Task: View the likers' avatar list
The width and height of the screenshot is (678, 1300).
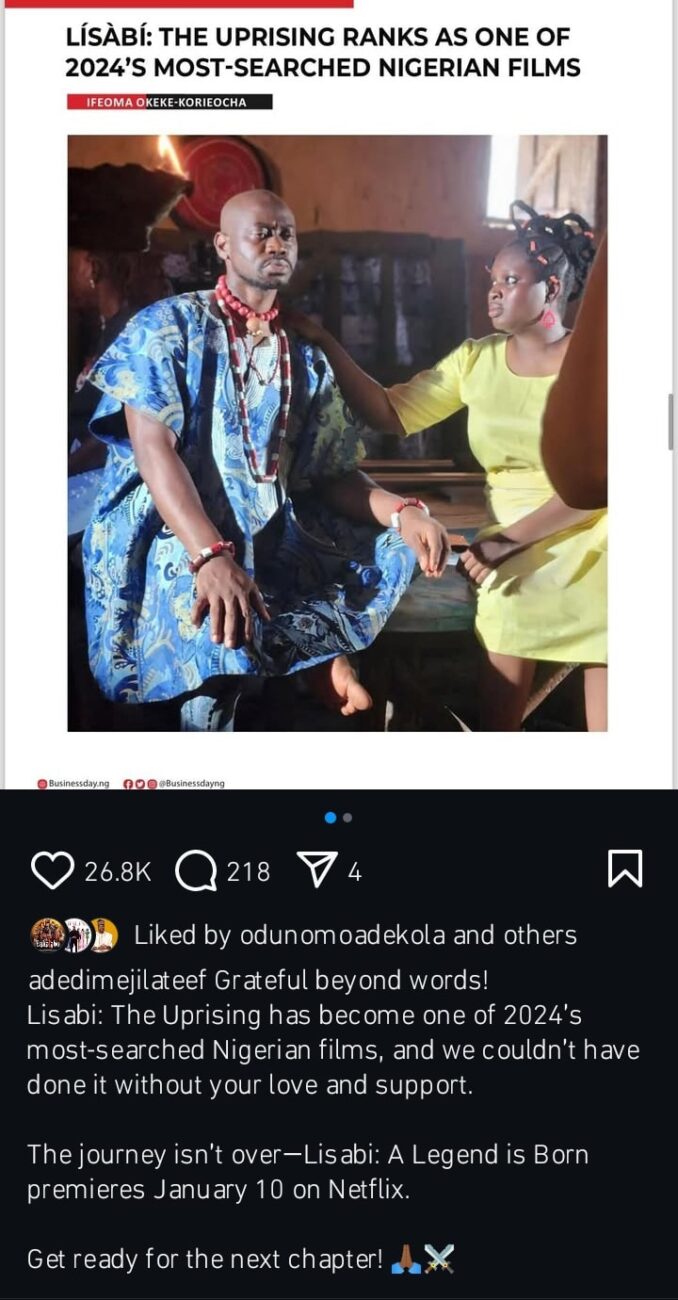Action: (x=74, y=935)
